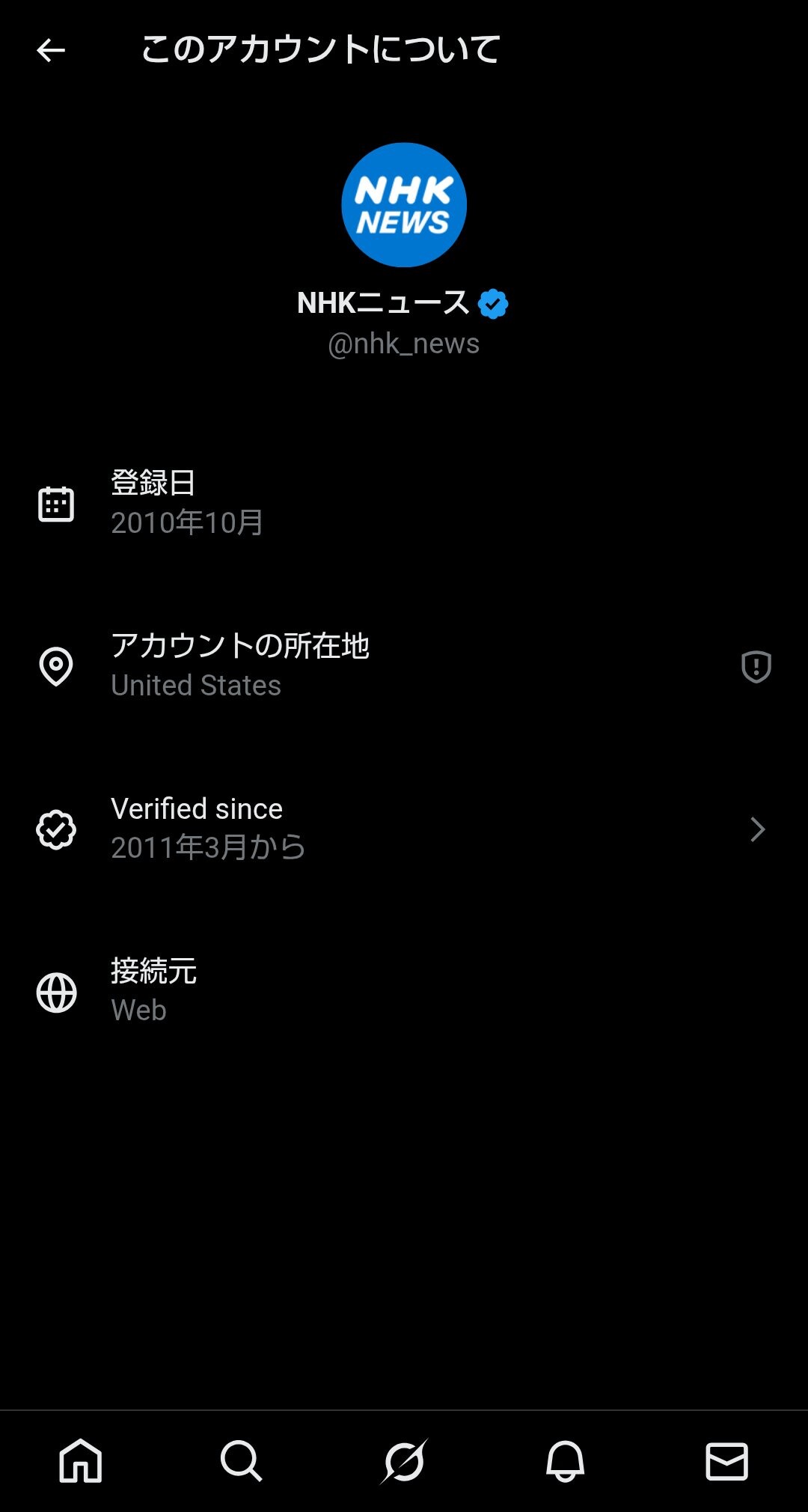This screenshot has height=1512, width=808.
Task: Open the account location info shield
Action: (x=756, y=666)
